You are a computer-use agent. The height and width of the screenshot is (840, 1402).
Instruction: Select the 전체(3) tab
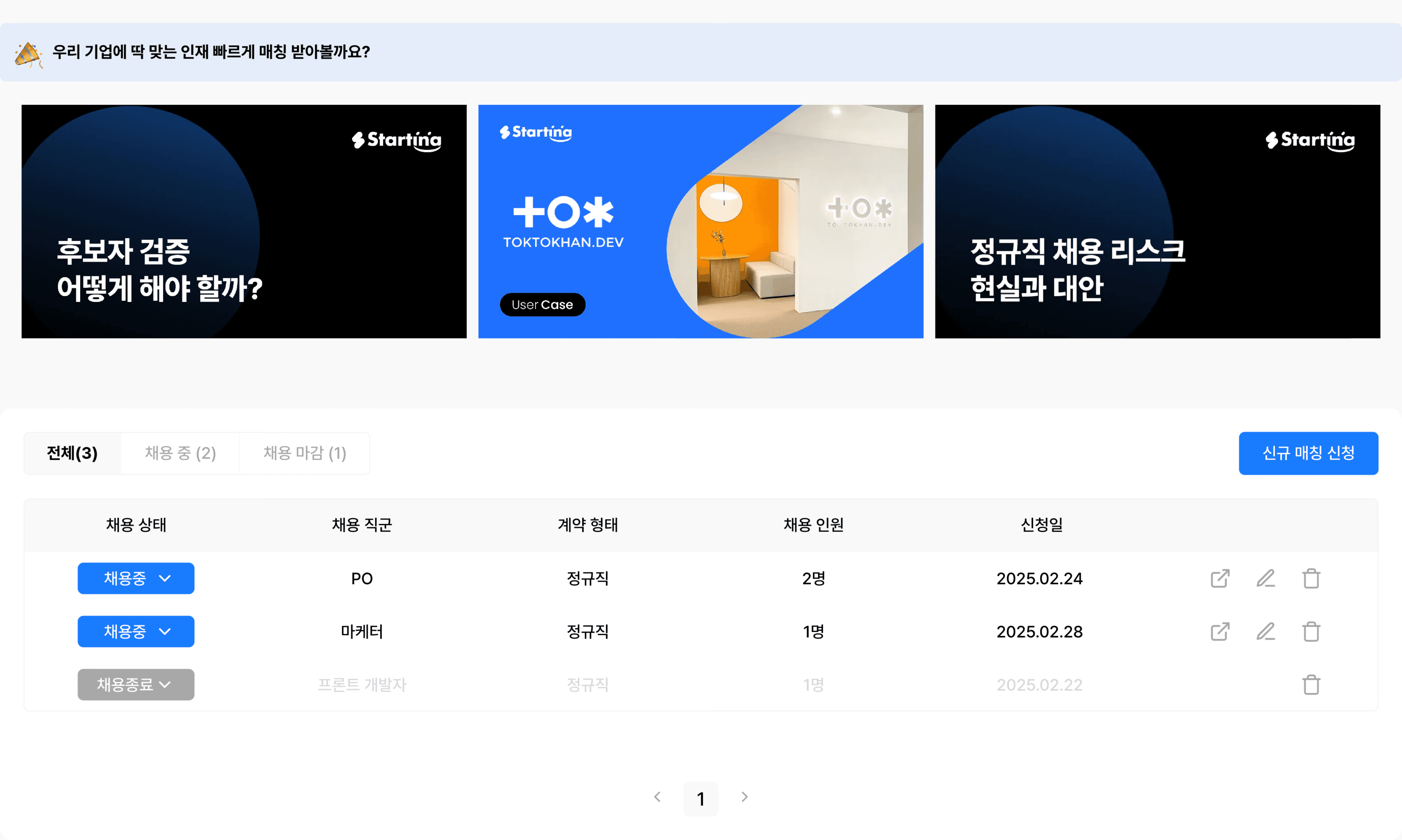(72, 453)
